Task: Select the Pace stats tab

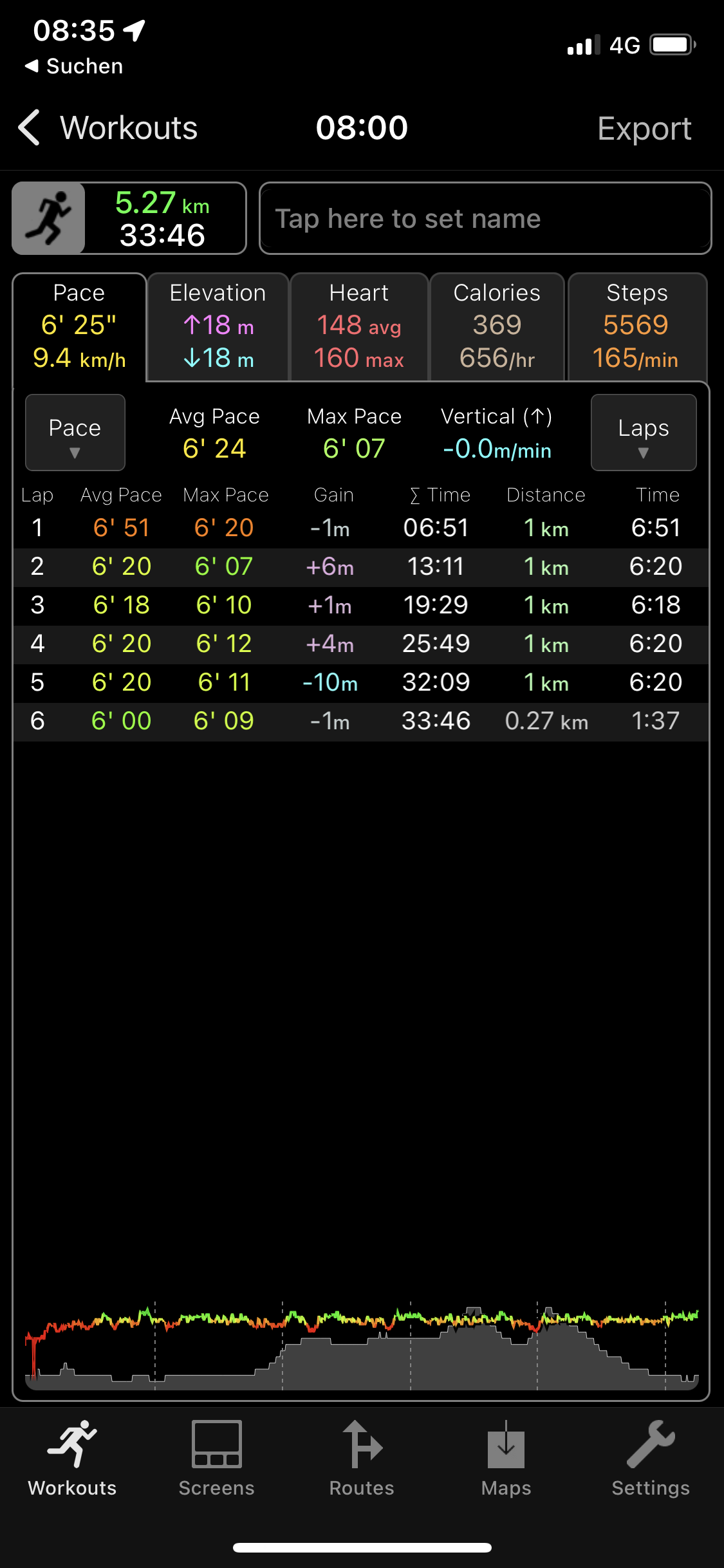Action: click(x=79, y=327)
